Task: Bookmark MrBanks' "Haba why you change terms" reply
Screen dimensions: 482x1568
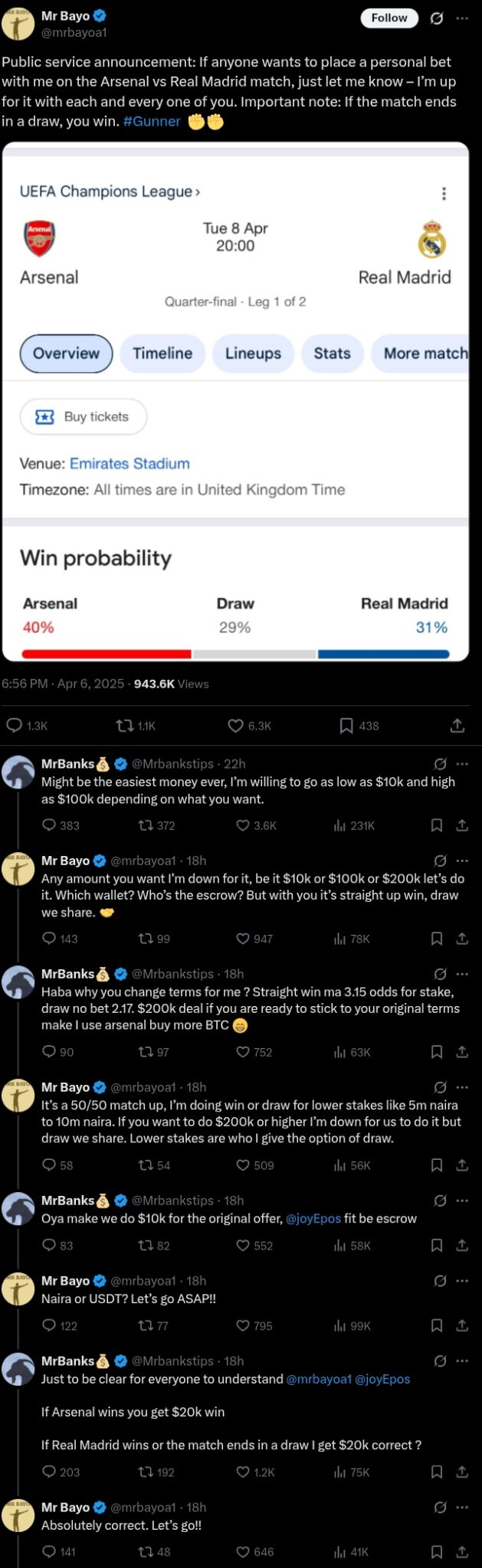Action: pos(437,1052)
